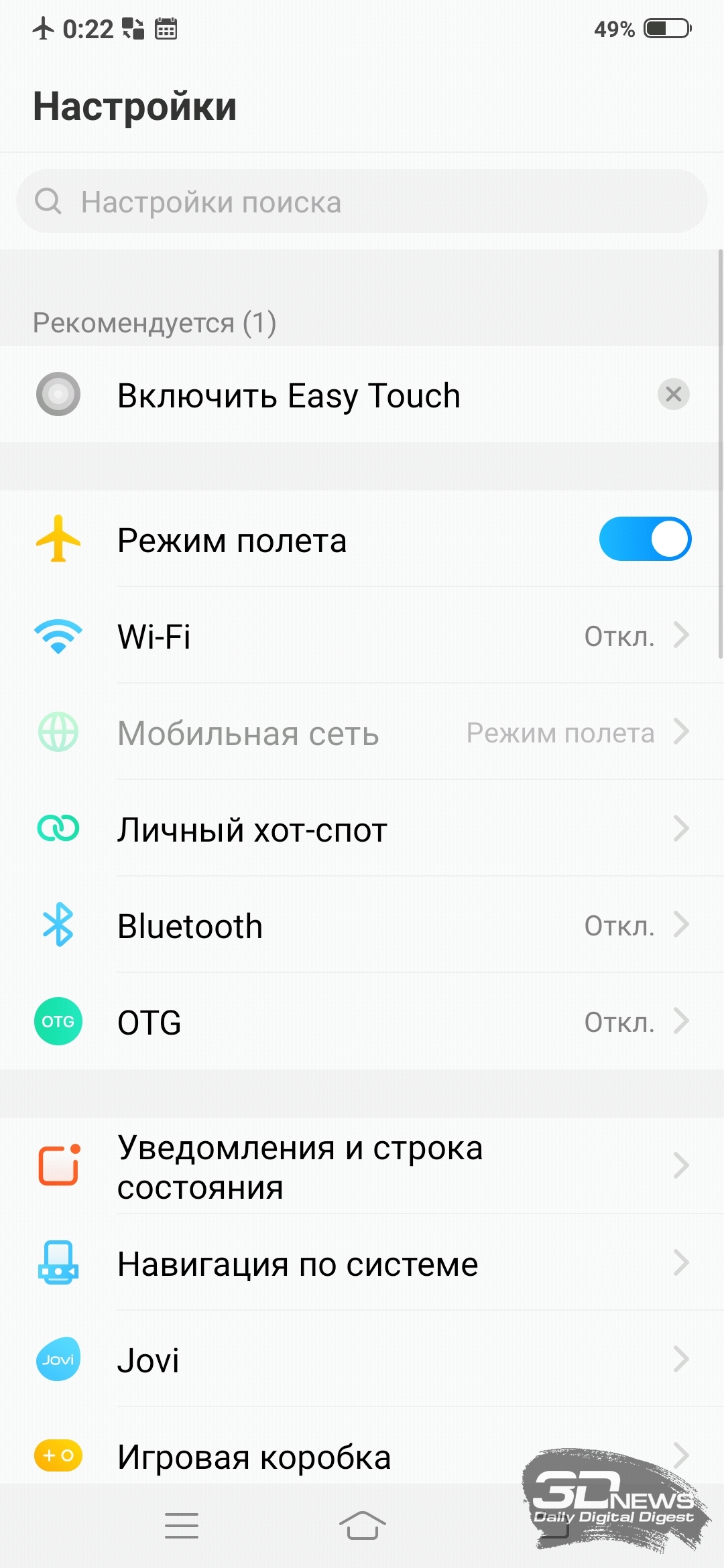The height and width of the screenshot is (1568, 724).
Task: Dismiss the Easy Touch recommendation
Action: click(674, 394)
